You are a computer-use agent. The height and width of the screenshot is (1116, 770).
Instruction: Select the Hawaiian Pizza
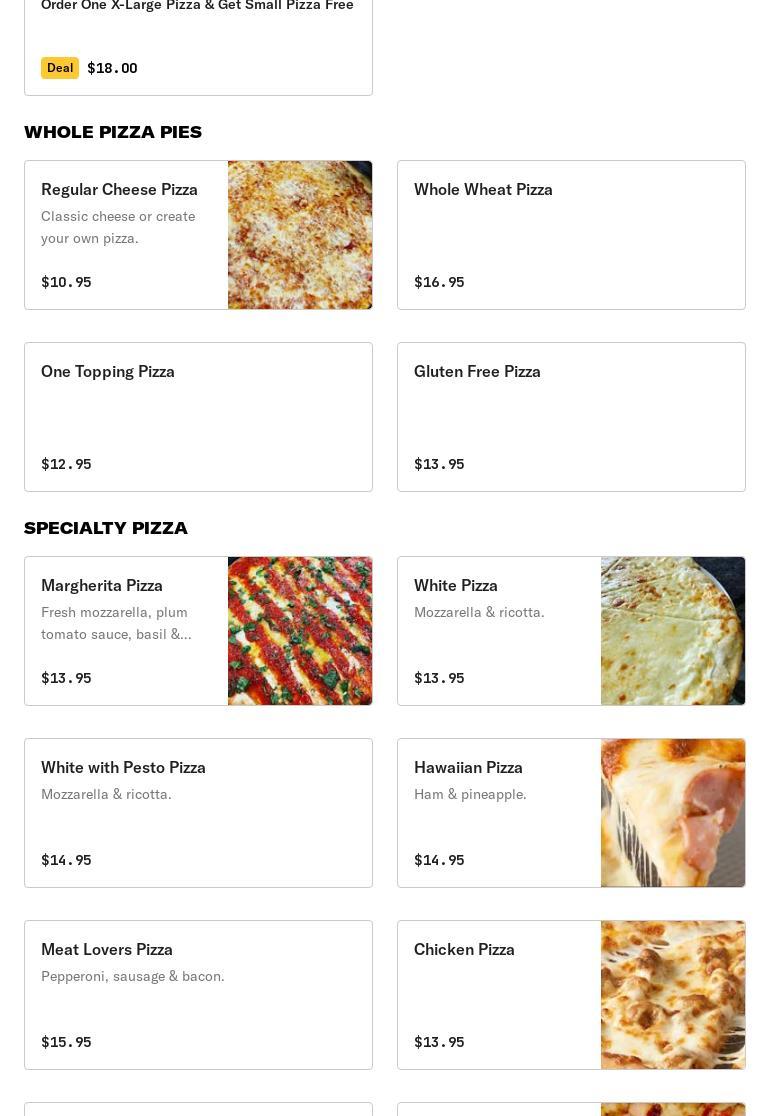[x=571, y=813]
